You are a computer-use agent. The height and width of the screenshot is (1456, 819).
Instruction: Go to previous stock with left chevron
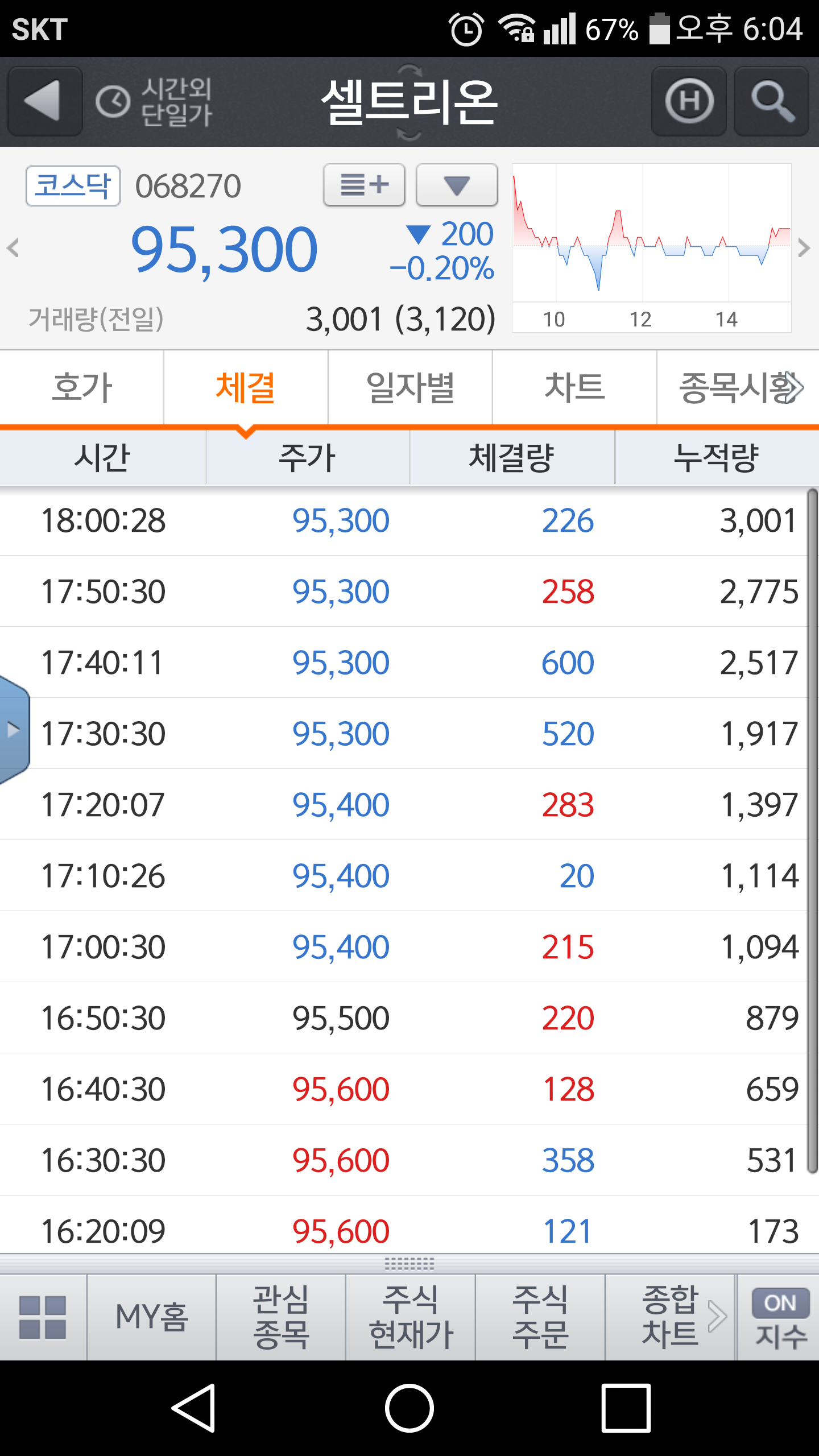click(13, 248)
